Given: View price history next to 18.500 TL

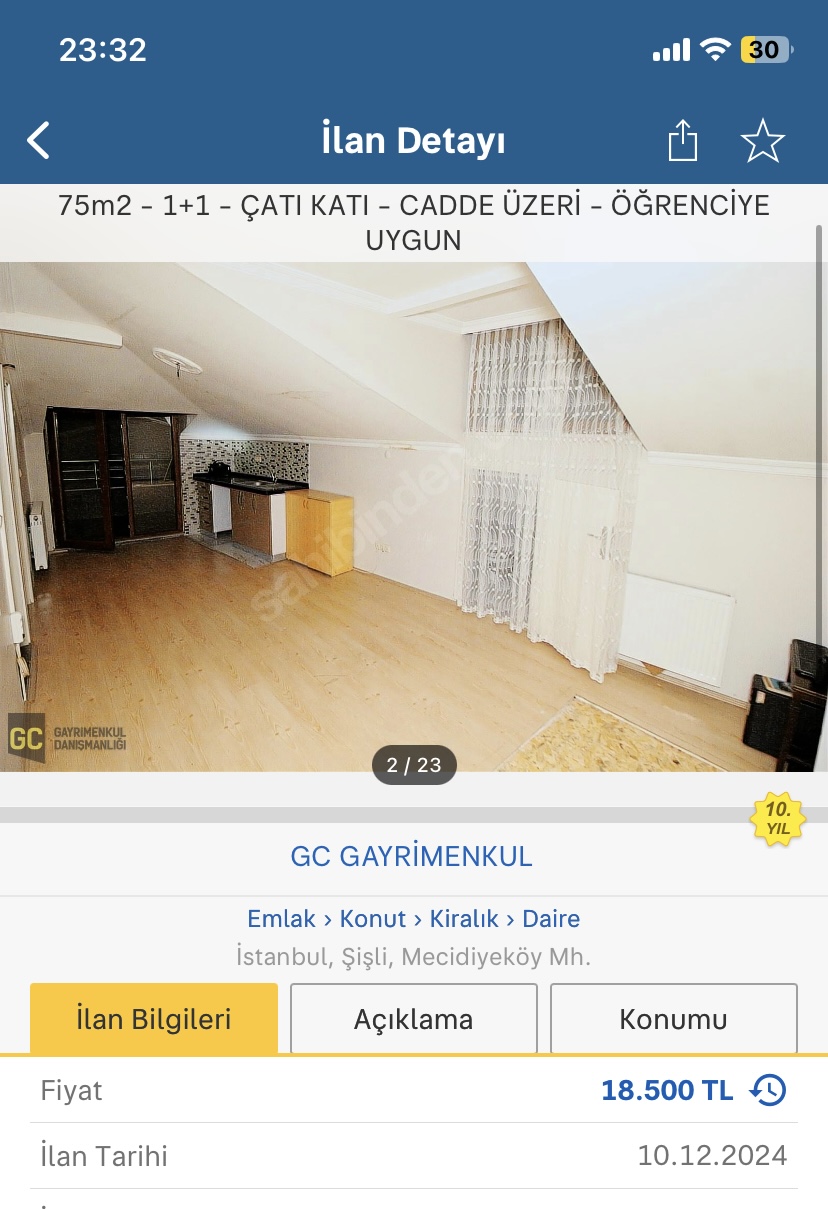Looking at the screenshot, I should pos(768,1090).
